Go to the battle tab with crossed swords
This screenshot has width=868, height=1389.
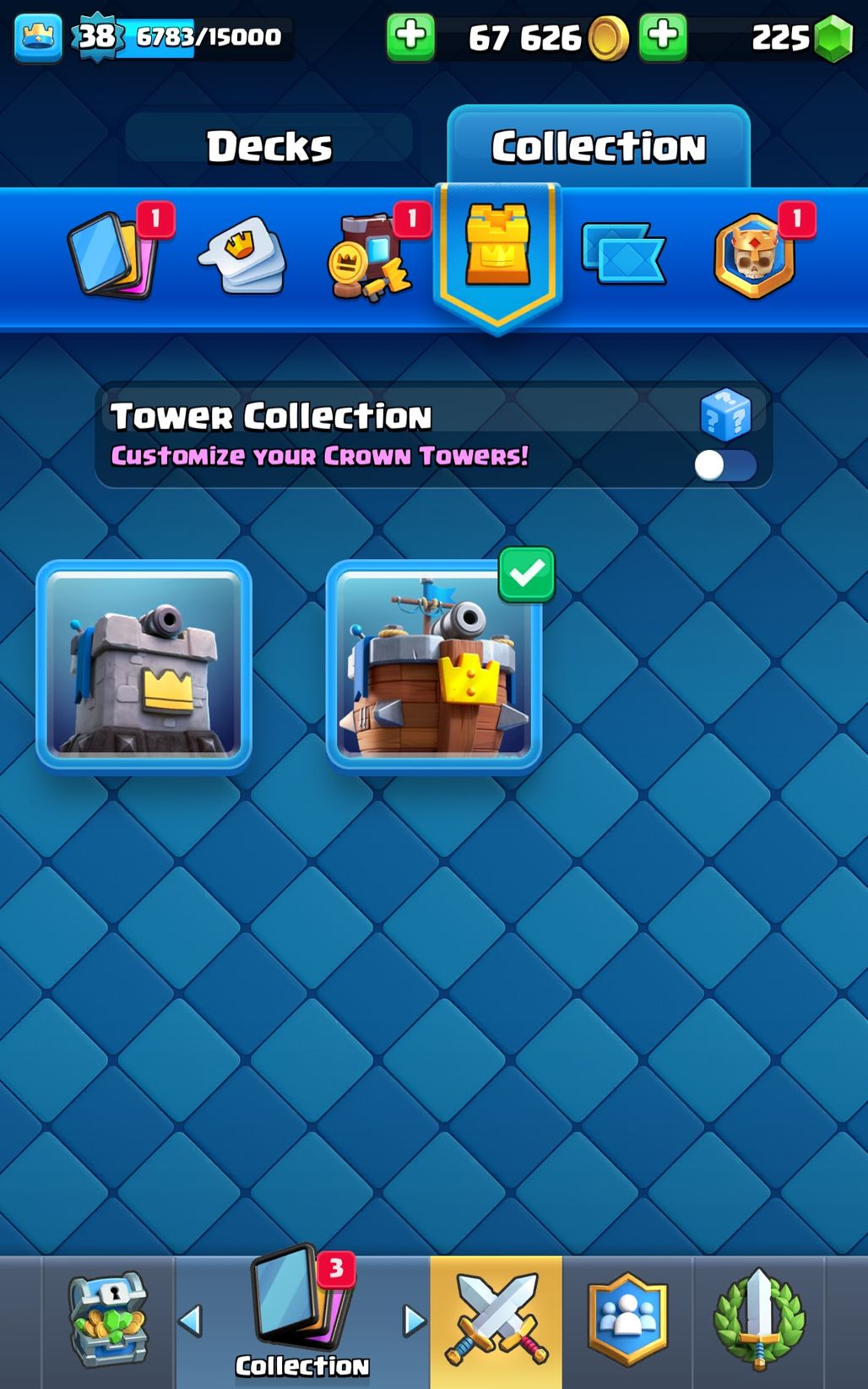tap(496, 1321)
